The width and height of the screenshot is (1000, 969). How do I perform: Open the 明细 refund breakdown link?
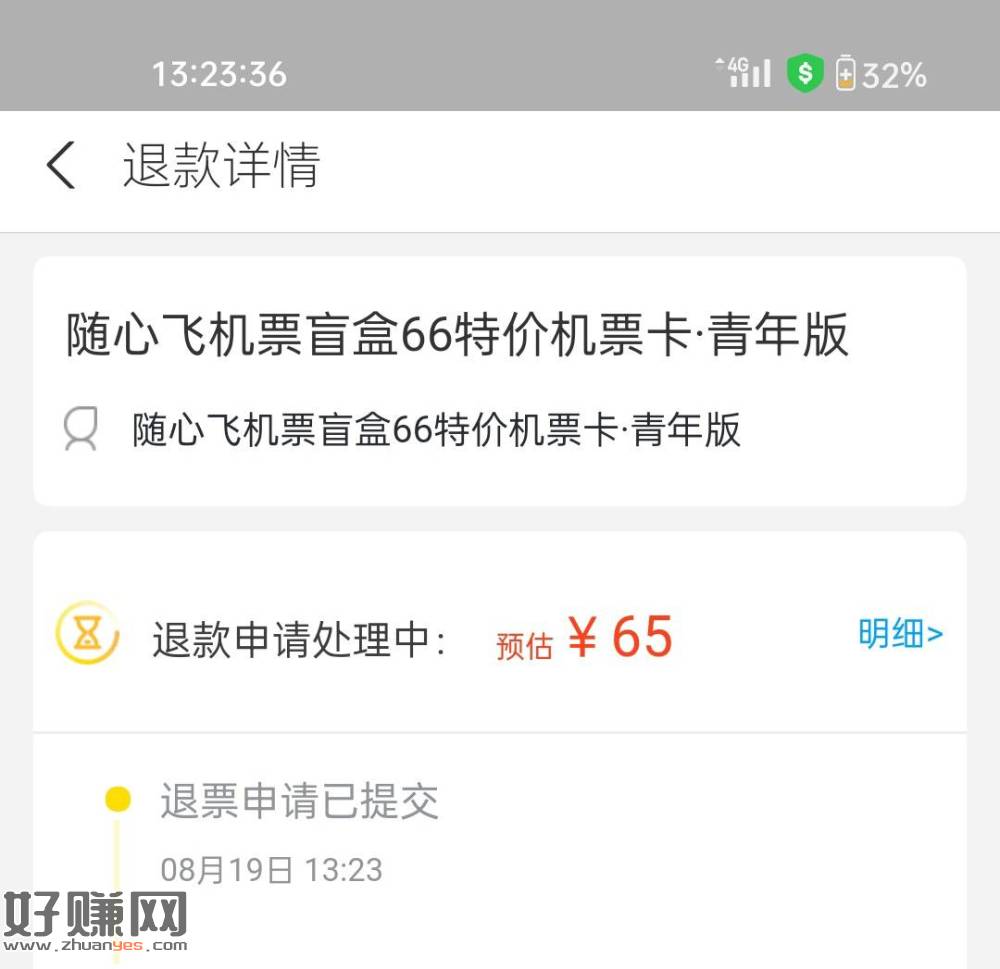pos(900,634)
